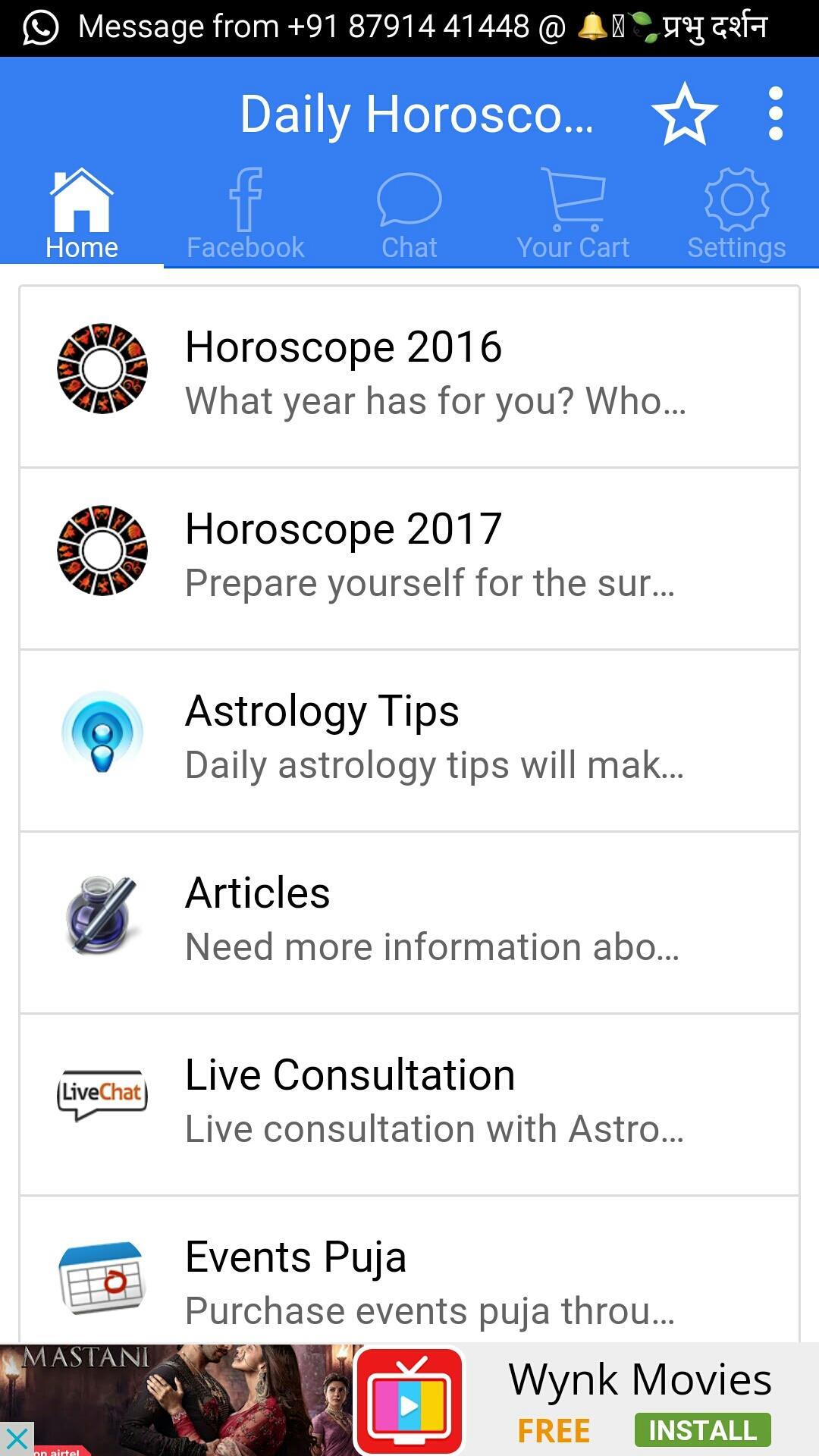Tap the Horoscope 2017 zodiac icon
This screenshot has width=819, height=1456.
point(102,552)
